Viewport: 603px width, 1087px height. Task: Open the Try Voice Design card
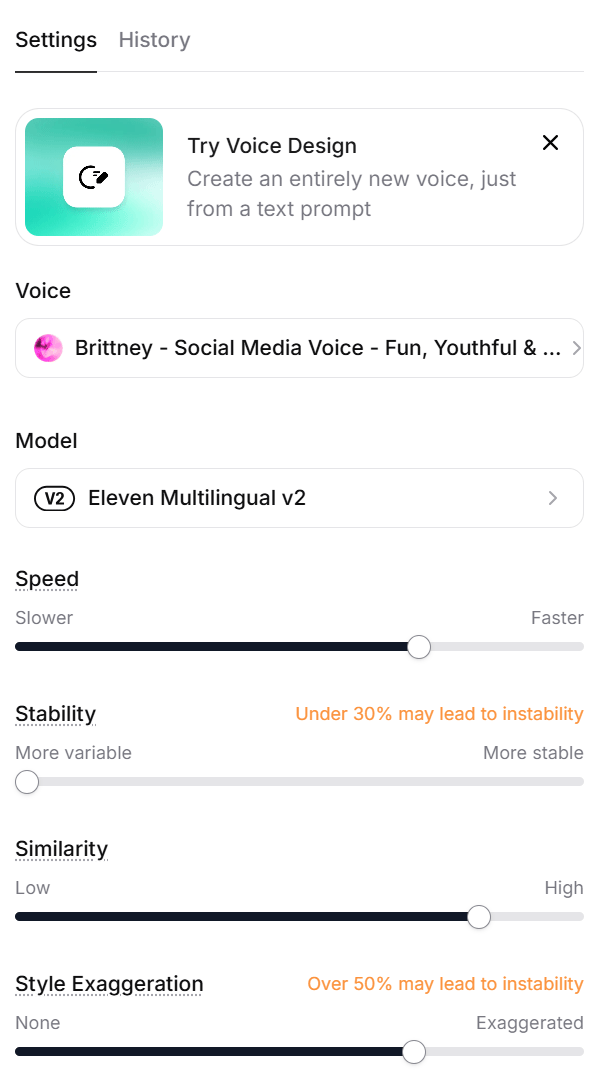point(299,177)
